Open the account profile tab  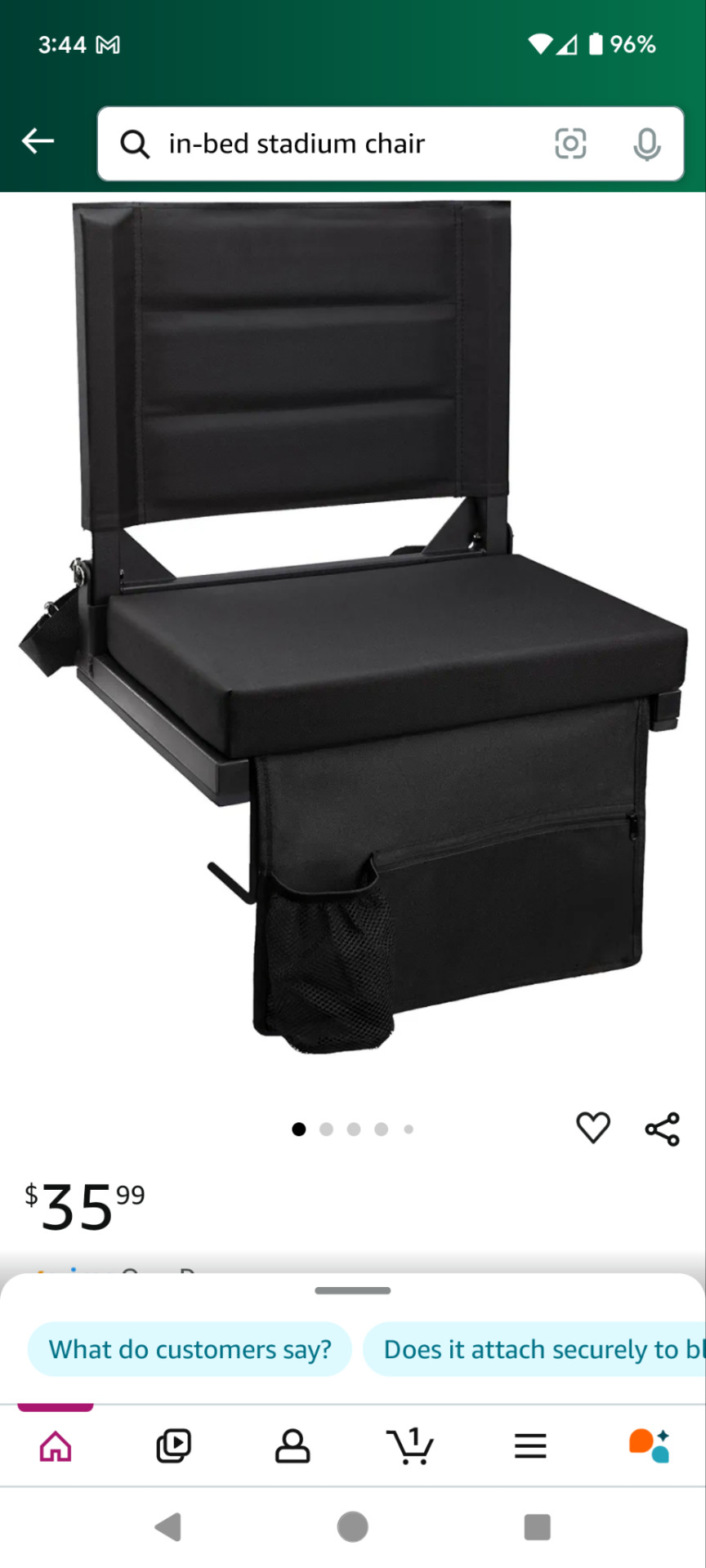click(292, 1446)
